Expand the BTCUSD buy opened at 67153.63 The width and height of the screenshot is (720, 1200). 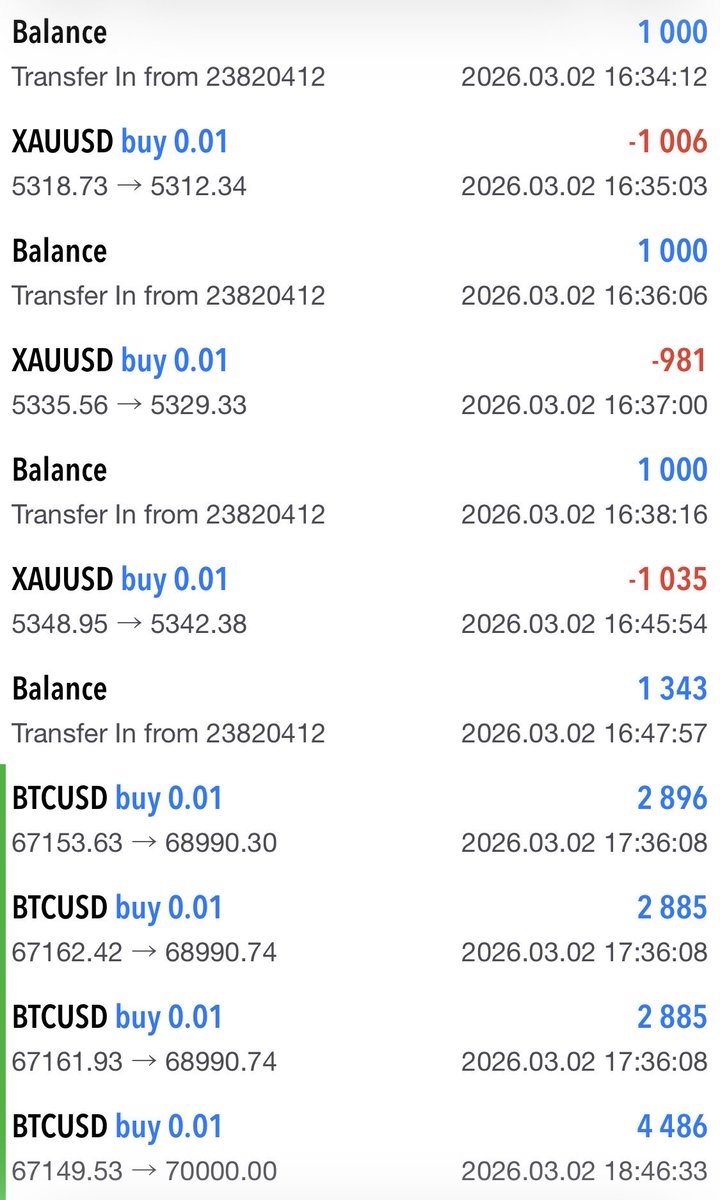click(x=360, y=820)
